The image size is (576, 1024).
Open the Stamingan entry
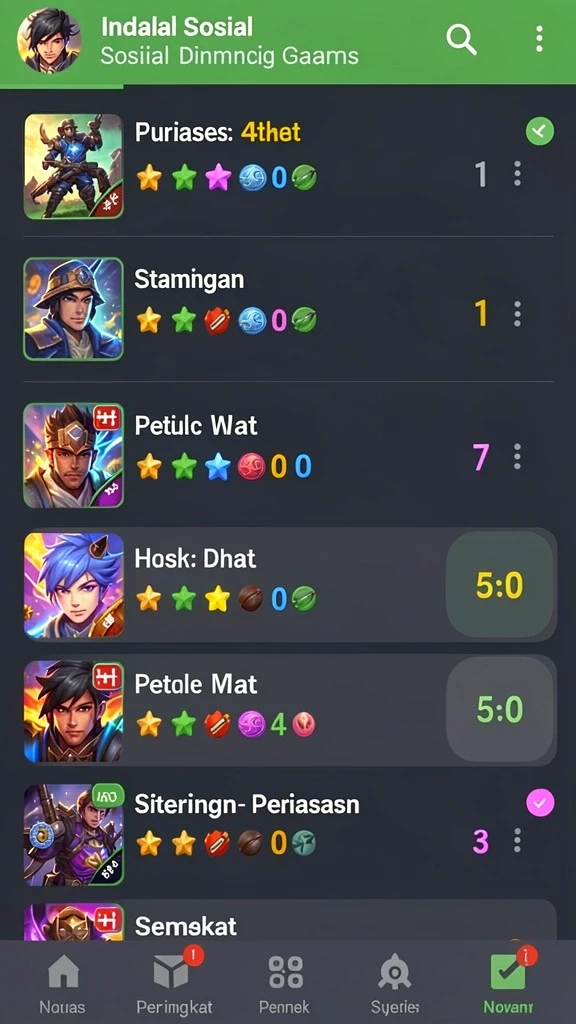pos(288,310)
